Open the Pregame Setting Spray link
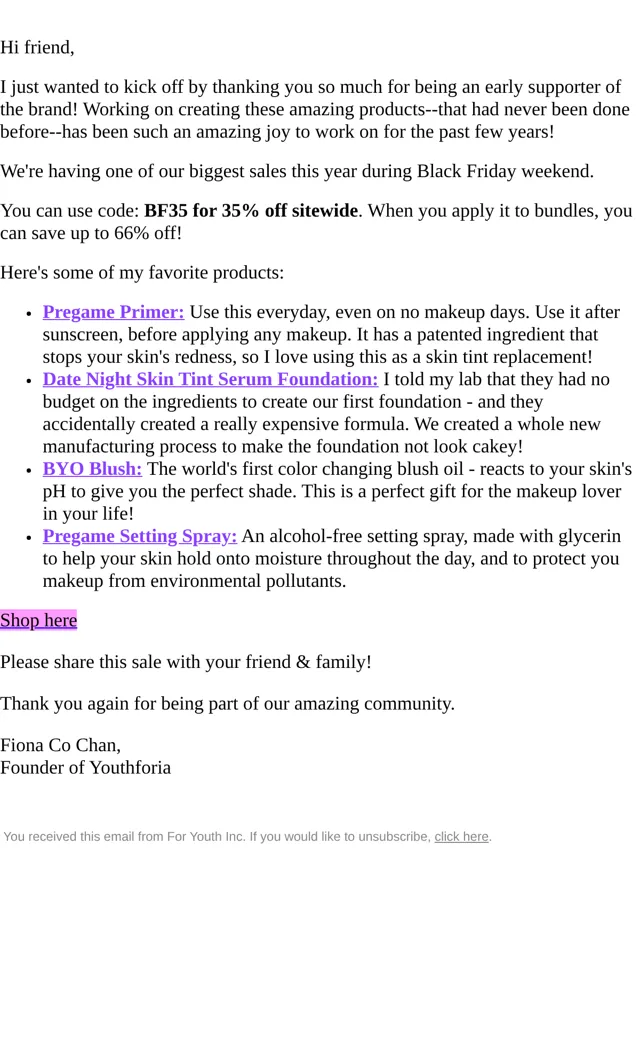This screenshot has width=640, height=1040. pos(140,536)
